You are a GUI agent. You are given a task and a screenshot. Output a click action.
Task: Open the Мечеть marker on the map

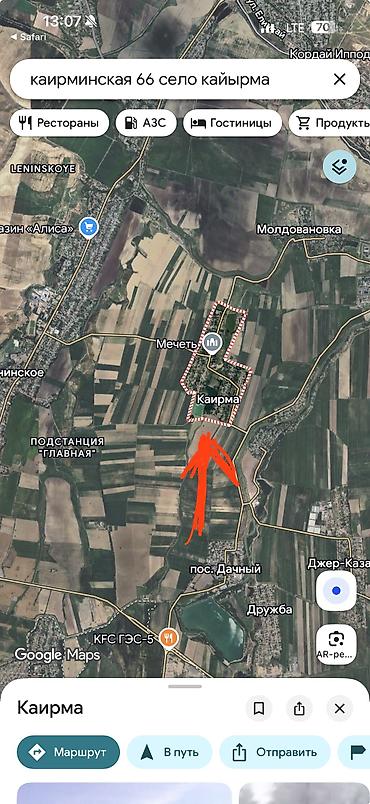pos(212,342)
